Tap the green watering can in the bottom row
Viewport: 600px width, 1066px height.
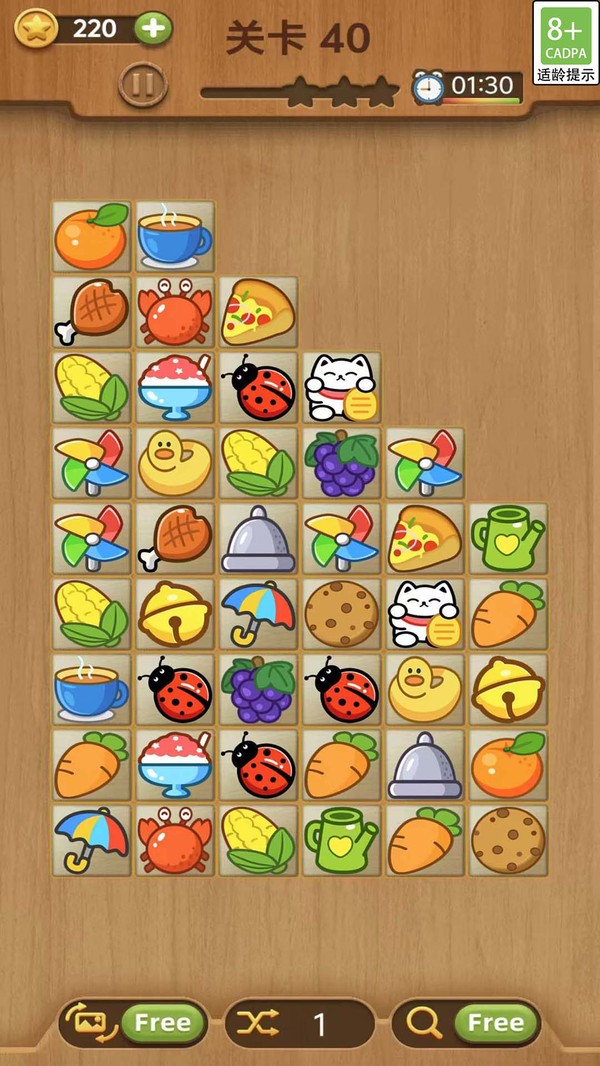pos(342,840)
